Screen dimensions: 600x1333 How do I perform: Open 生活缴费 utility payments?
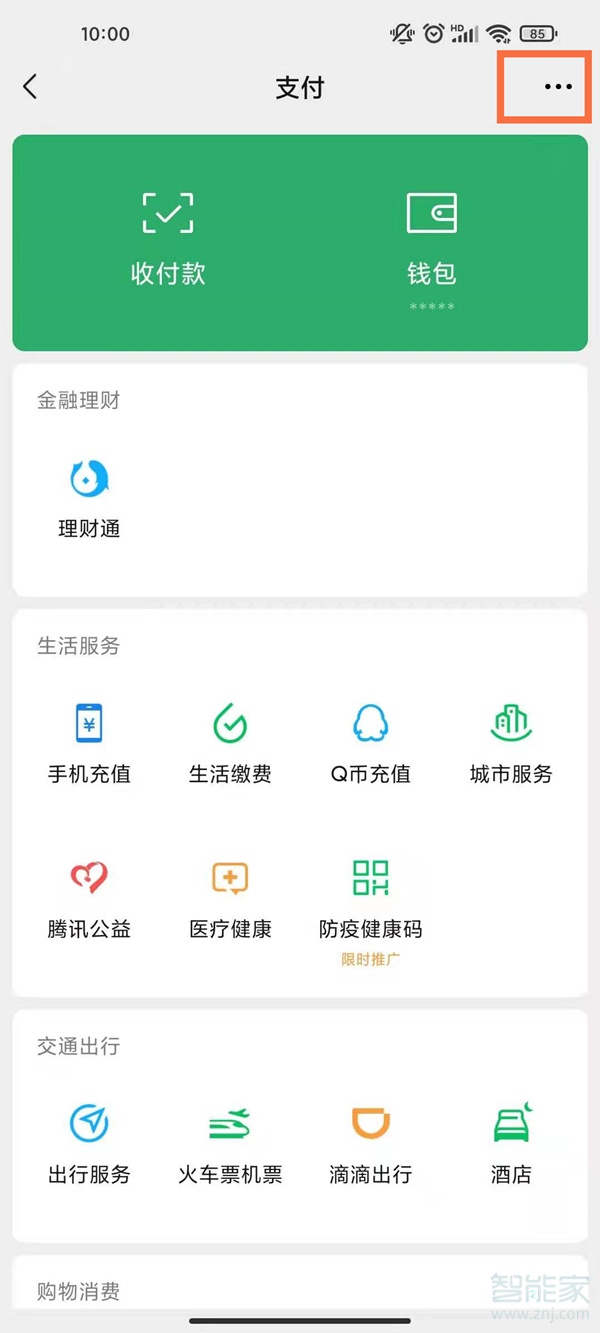coord(230,743)
